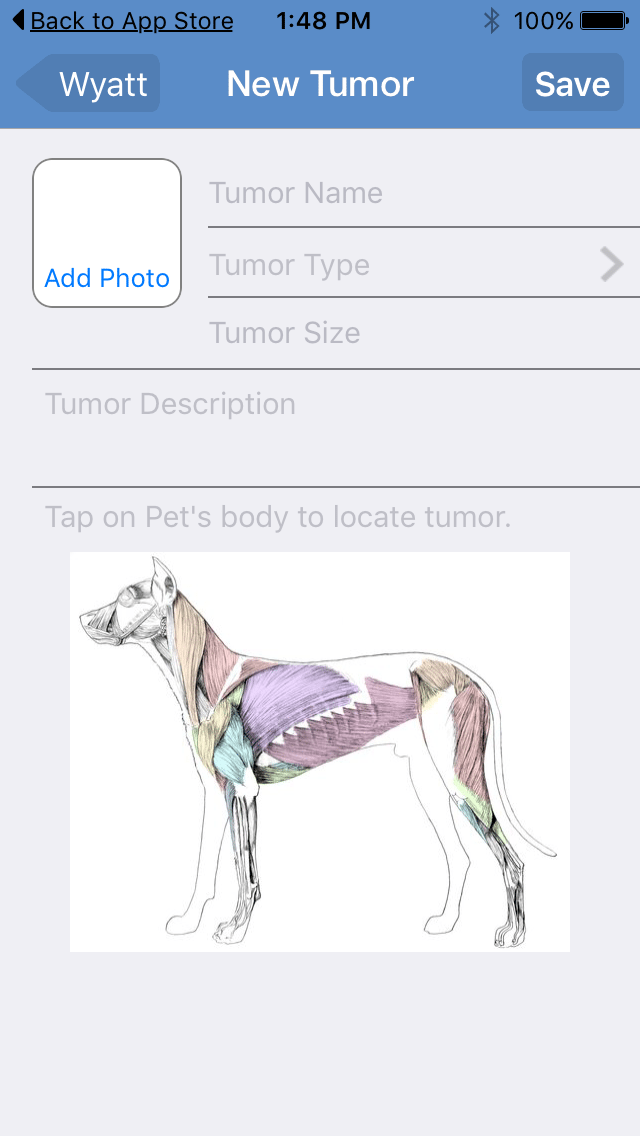Go back to Wyatt's profile

click(88, 83)
